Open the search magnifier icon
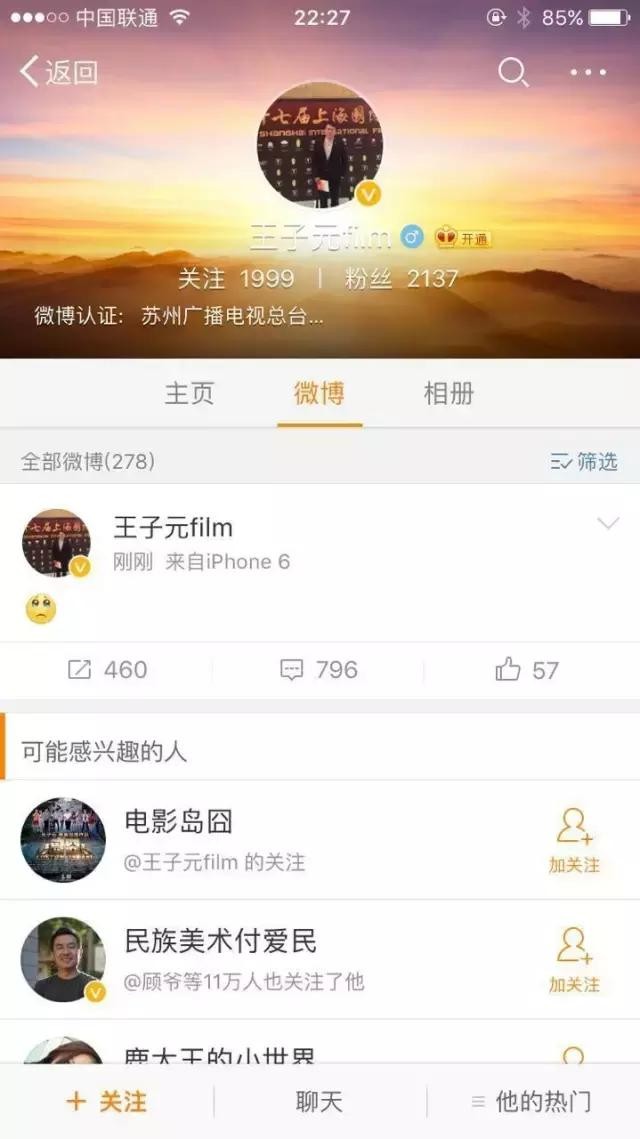 coord(513,72)
